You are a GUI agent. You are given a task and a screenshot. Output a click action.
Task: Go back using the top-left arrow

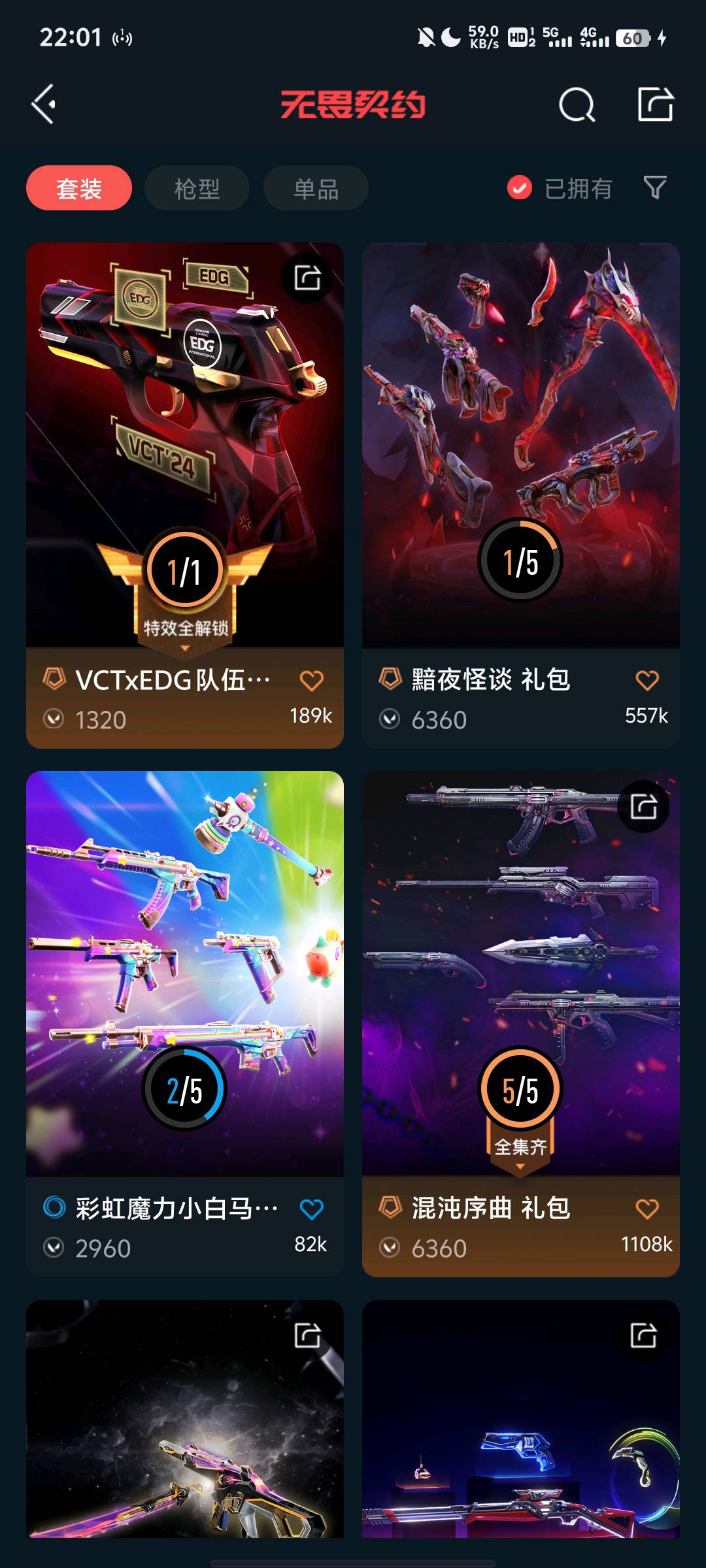coord(44,105)
